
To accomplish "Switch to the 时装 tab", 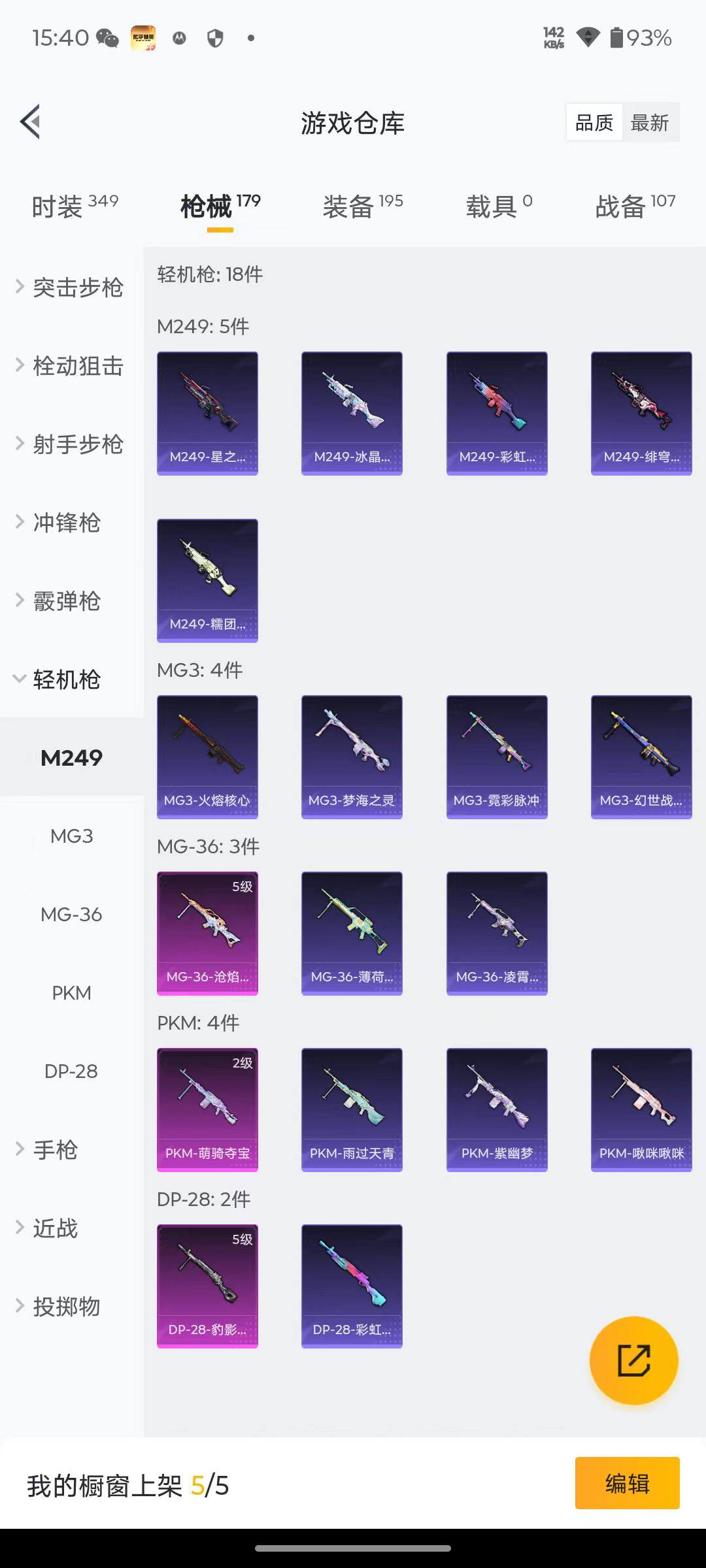I will click(75, 206).
